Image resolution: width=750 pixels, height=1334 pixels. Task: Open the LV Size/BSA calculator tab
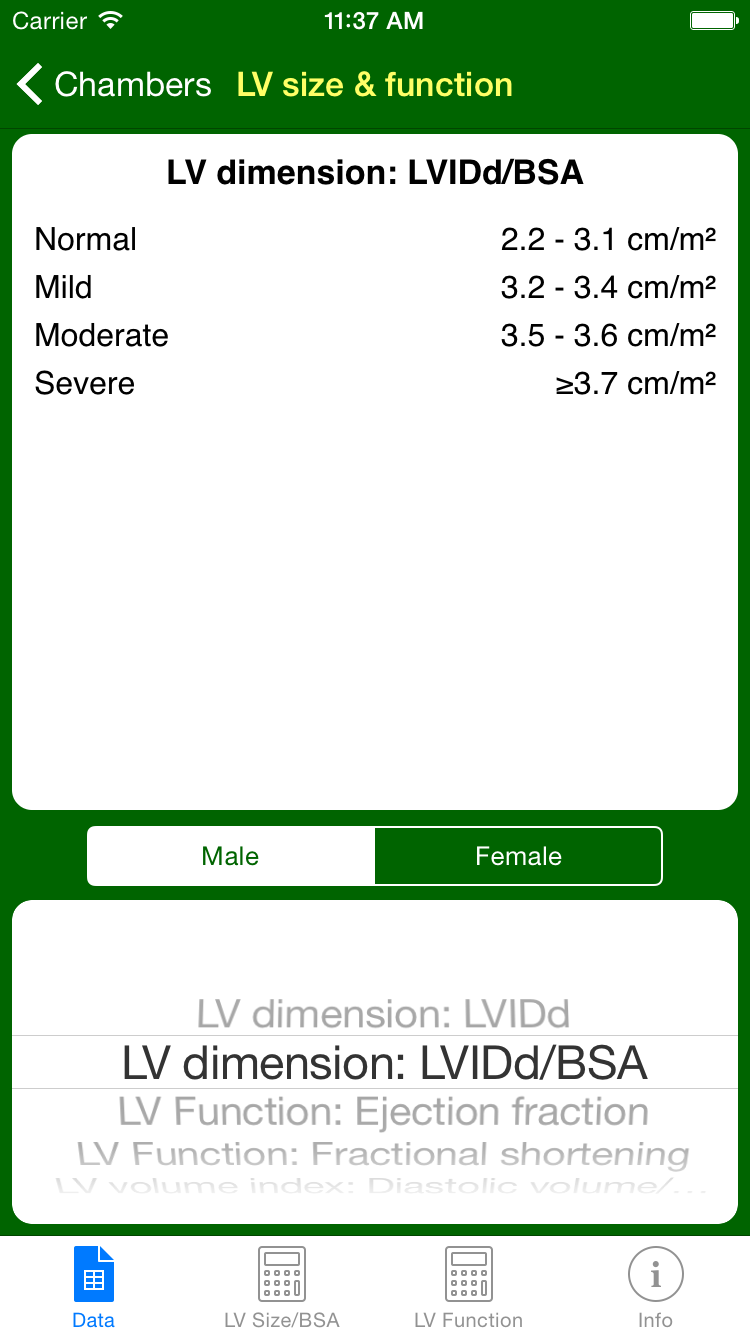coord(281,1286)
